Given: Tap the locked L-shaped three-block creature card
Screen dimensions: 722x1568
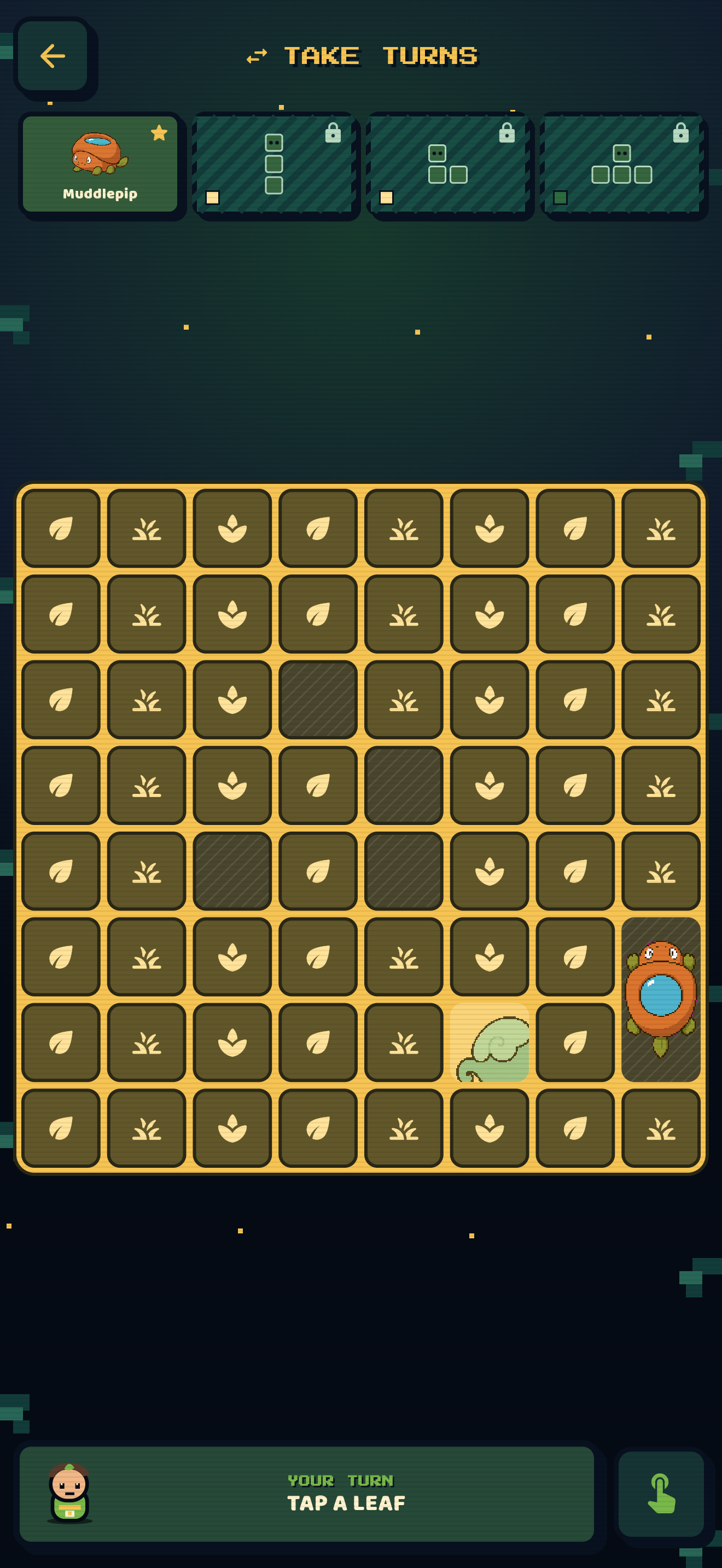Looking at the screenshot, I should pyautogui.click(x=448, y=163).
